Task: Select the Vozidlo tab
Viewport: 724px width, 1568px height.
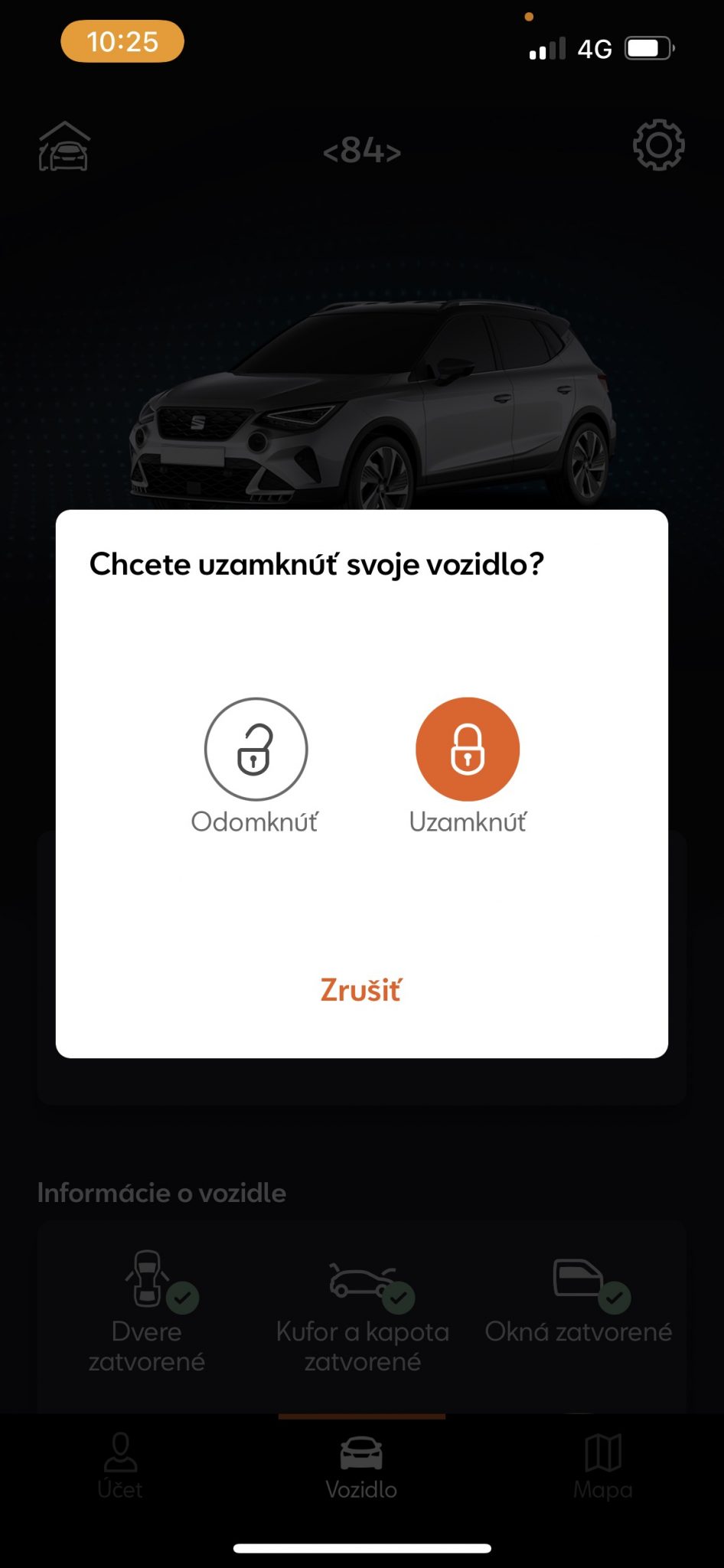Action: [361, 1467]
